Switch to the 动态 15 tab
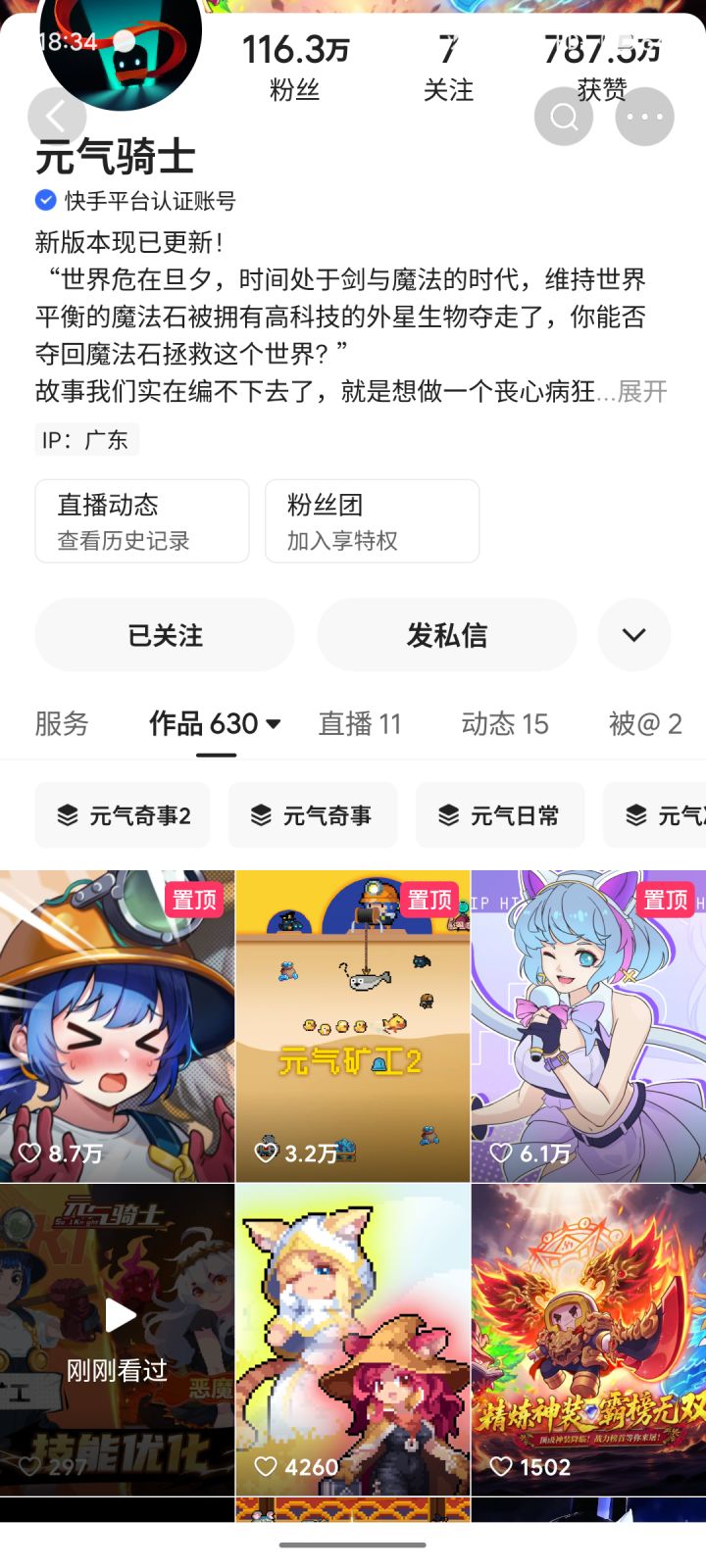This screenshot has width=706, height=1568. point(503,723)
